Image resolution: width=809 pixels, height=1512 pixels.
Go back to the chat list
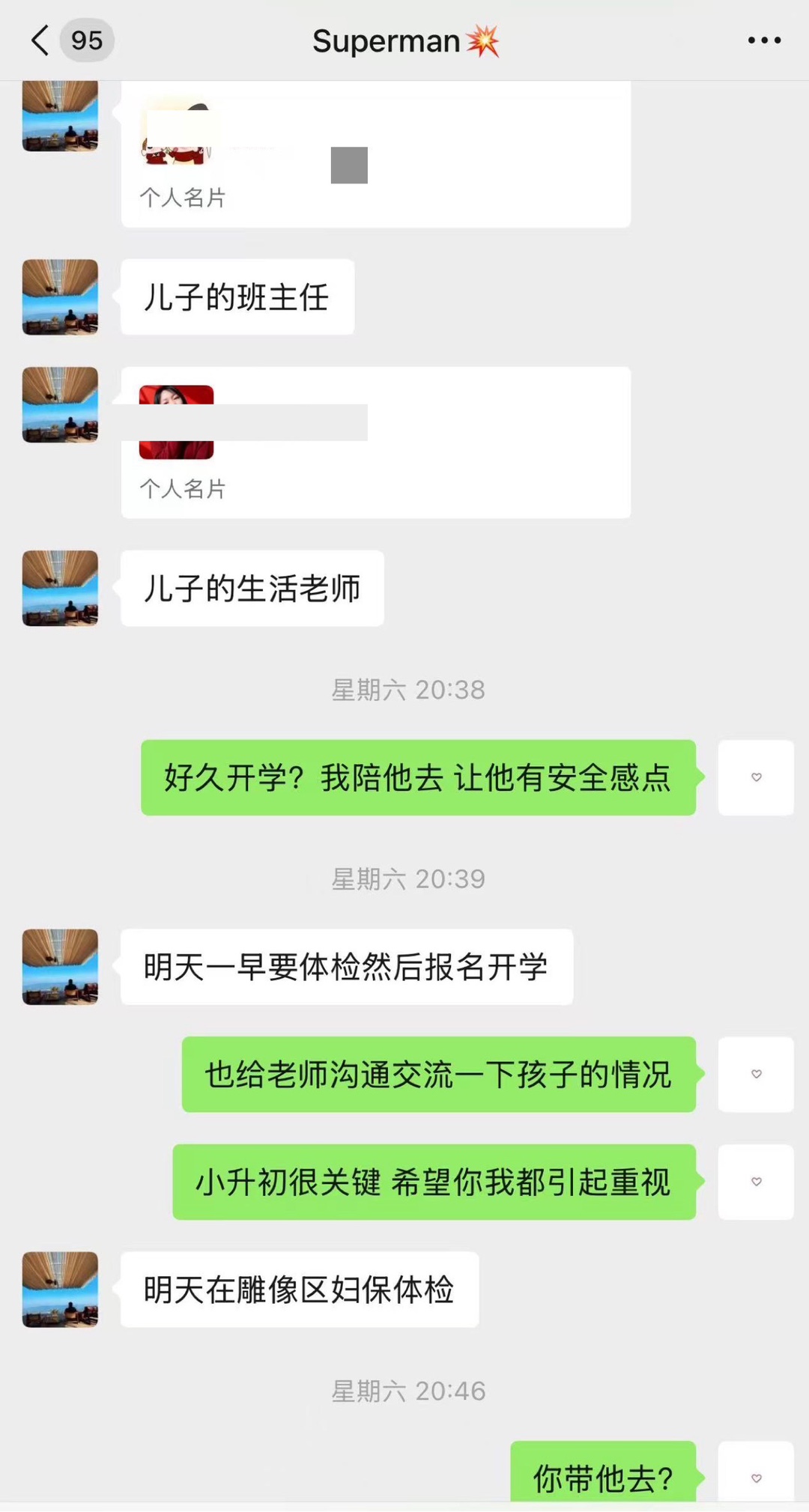tap(40, 40)
